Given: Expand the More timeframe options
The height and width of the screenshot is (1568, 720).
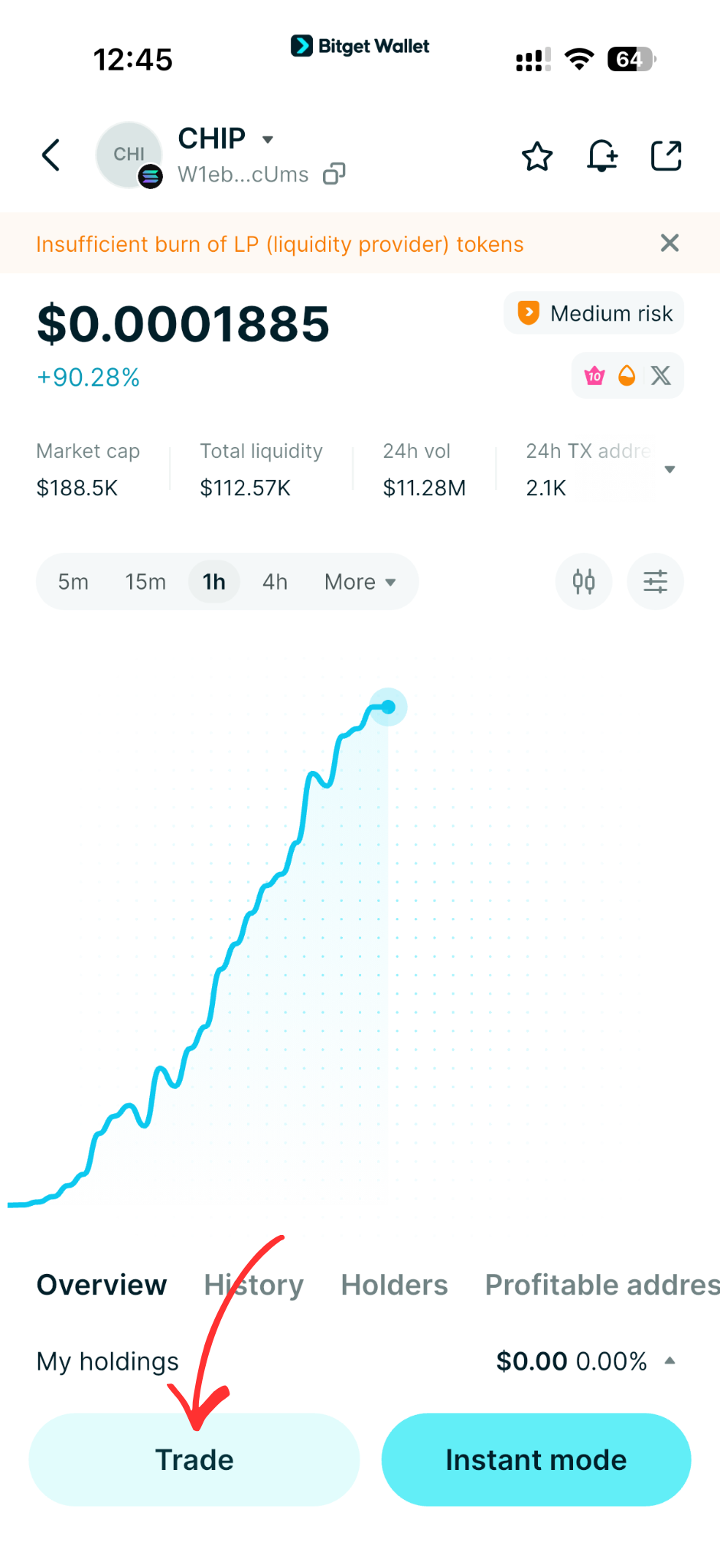Looking at the screenshot, I should (360, 582).
